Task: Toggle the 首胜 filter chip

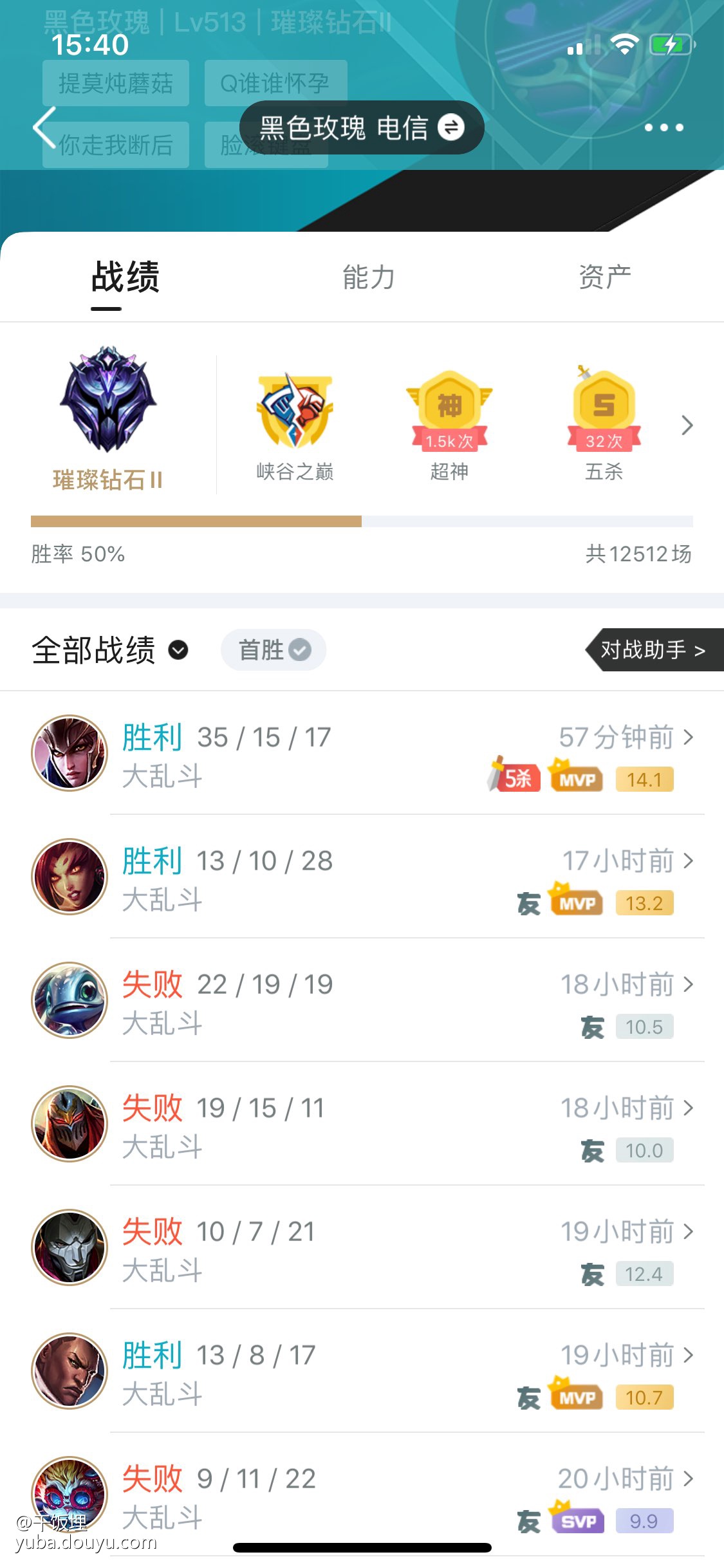Action: pos(274,650)
